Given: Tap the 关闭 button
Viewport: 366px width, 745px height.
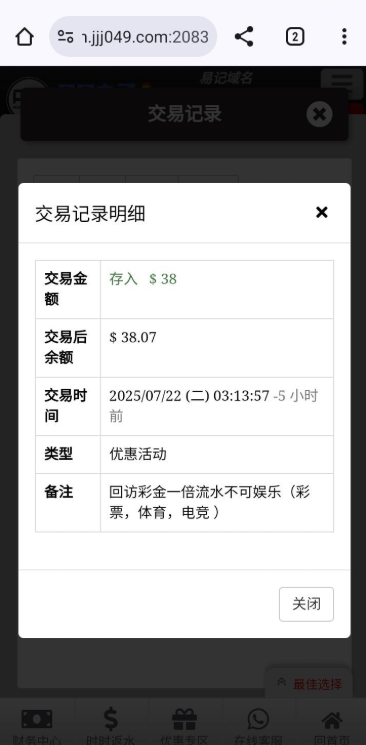Looking at the screenshot, I should [306, 604].
